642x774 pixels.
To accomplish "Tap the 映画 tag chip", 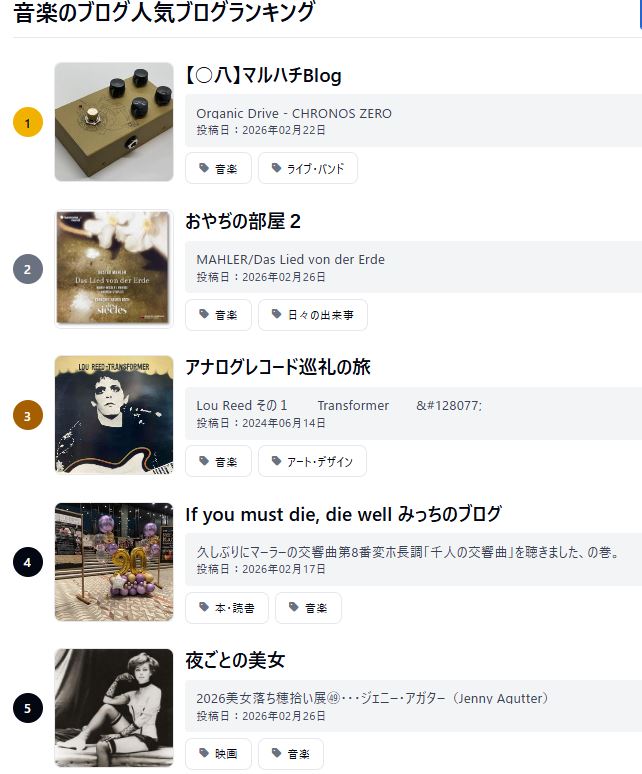I will click(218, 753).
